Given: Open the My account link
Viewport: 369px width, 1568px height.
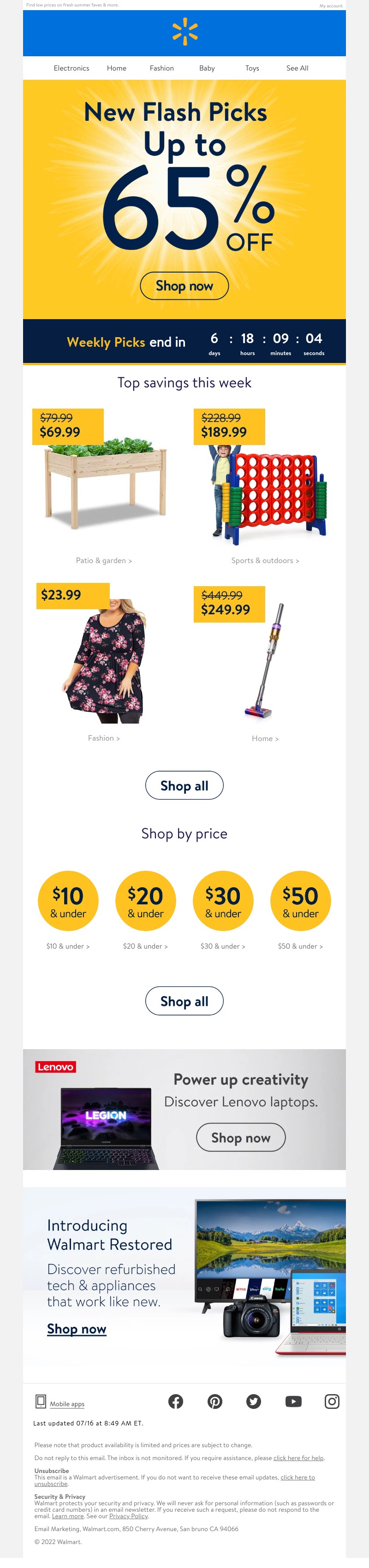Looking at the screenshot, I should [331, 6].
